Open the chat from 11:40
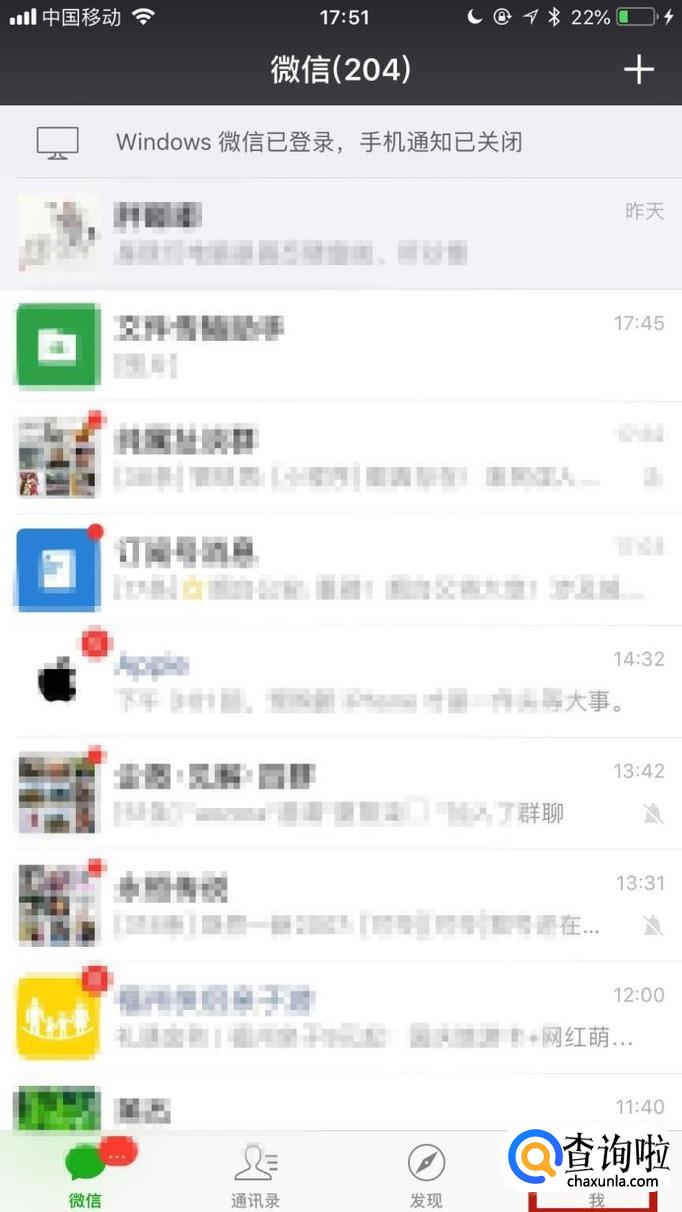 (x=341, y=1108)
